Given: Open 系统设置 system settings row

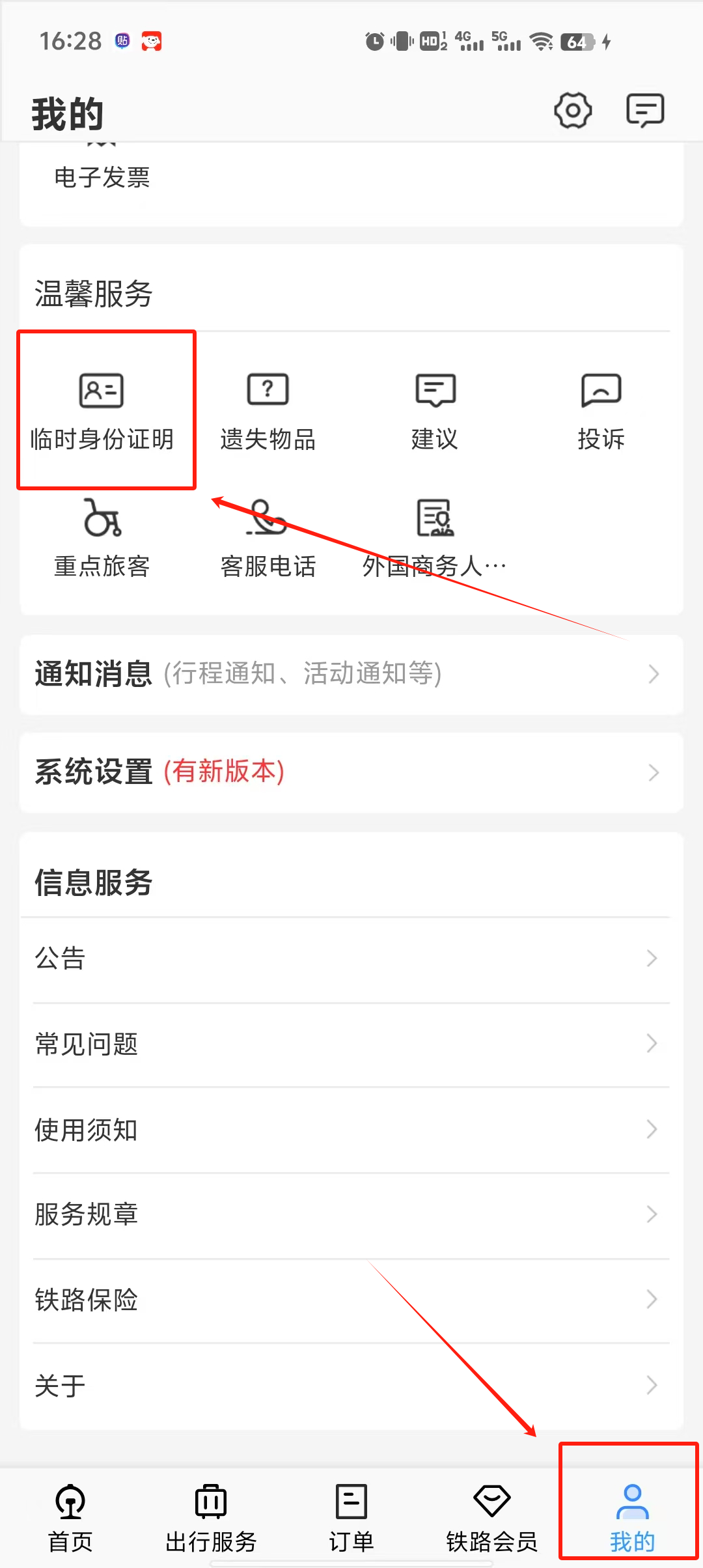Looking at the screenshot, I should click(351, 772).
